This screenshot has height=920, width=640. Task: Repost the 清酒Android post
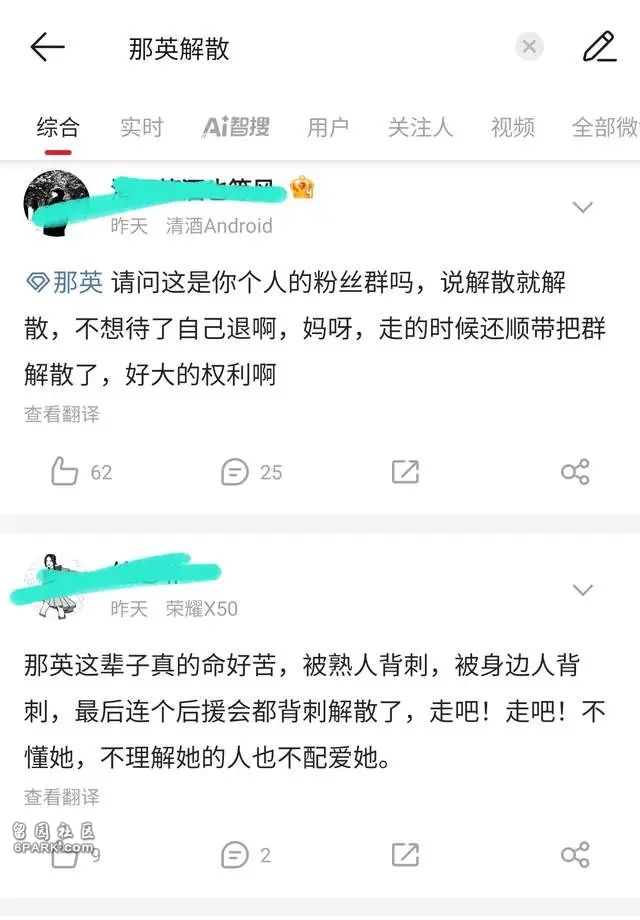405,472
